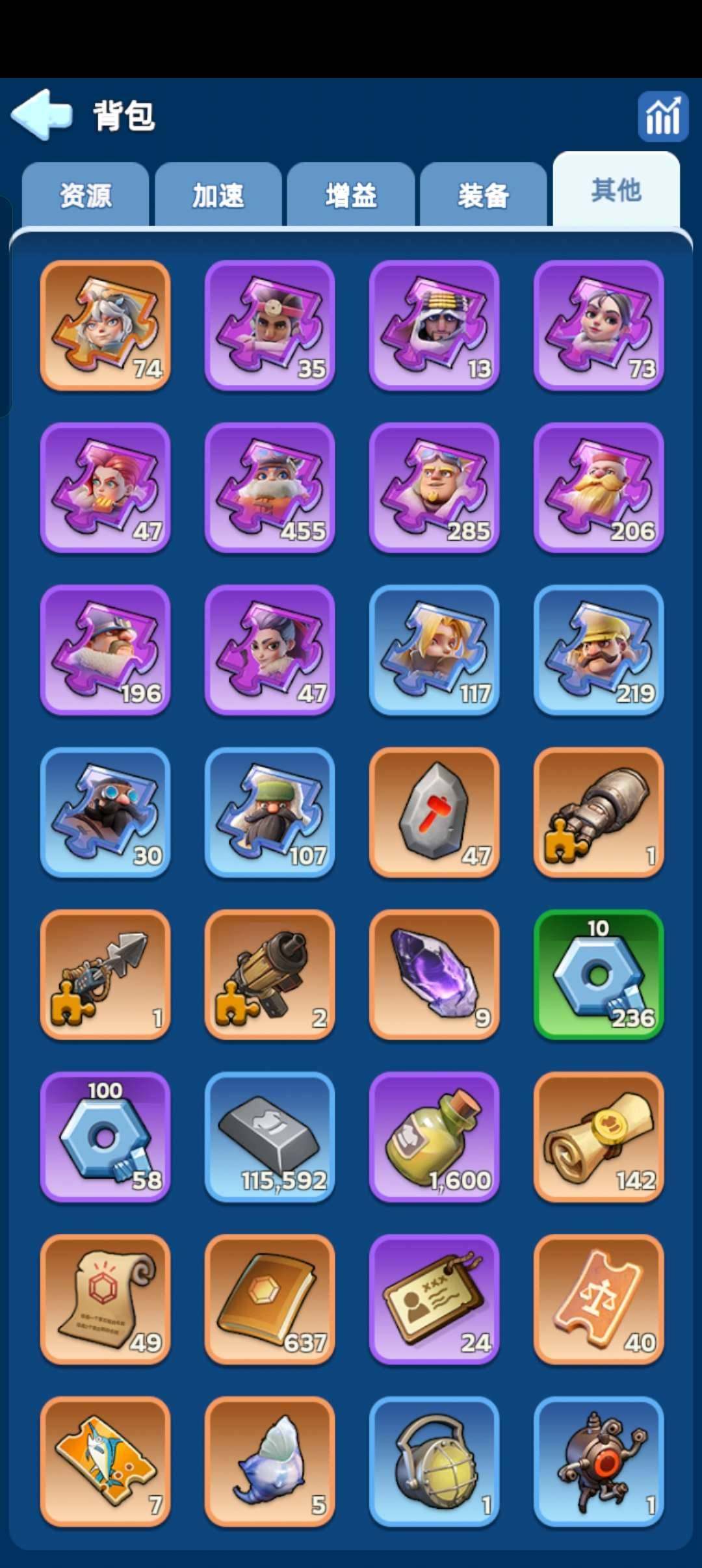Viewport: 702px width, 1568px height.
Task: Tap the scales ticket item with 40
Action: click(599, 1299)
